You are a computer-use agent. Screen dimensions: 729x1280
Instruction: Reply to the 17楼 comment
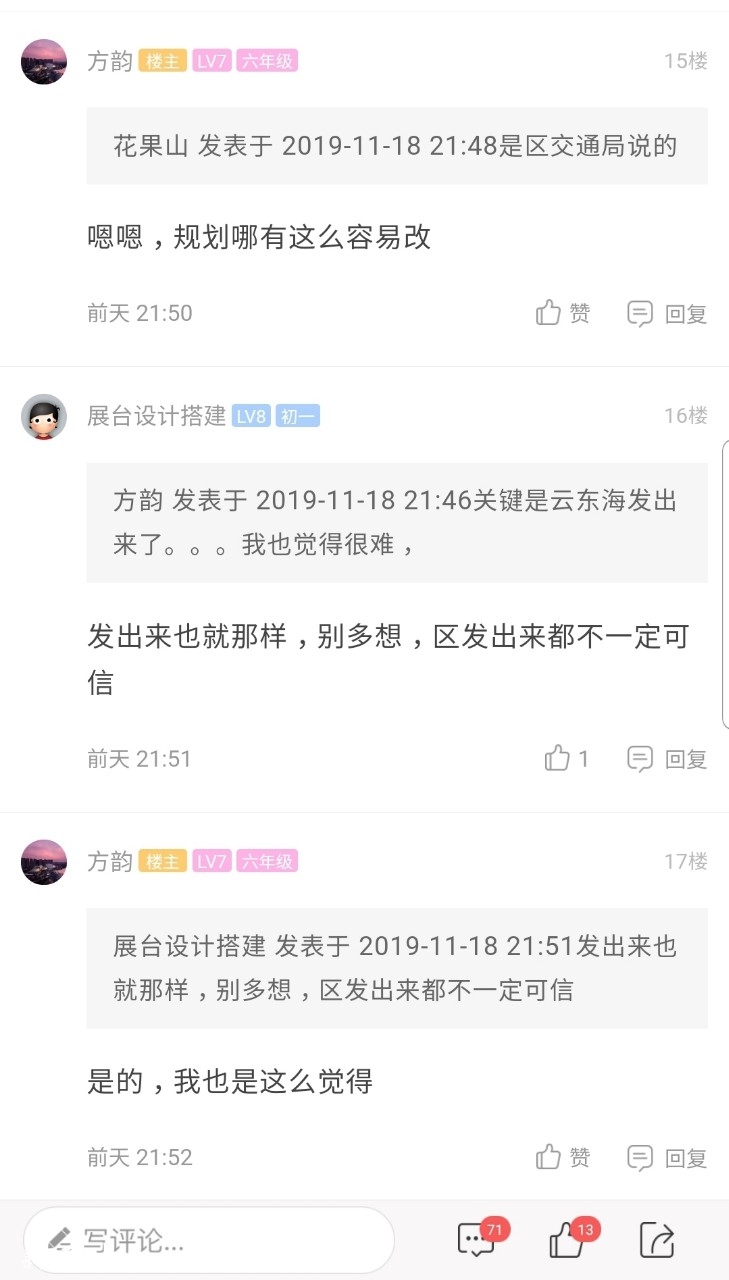pos(667,1157)
